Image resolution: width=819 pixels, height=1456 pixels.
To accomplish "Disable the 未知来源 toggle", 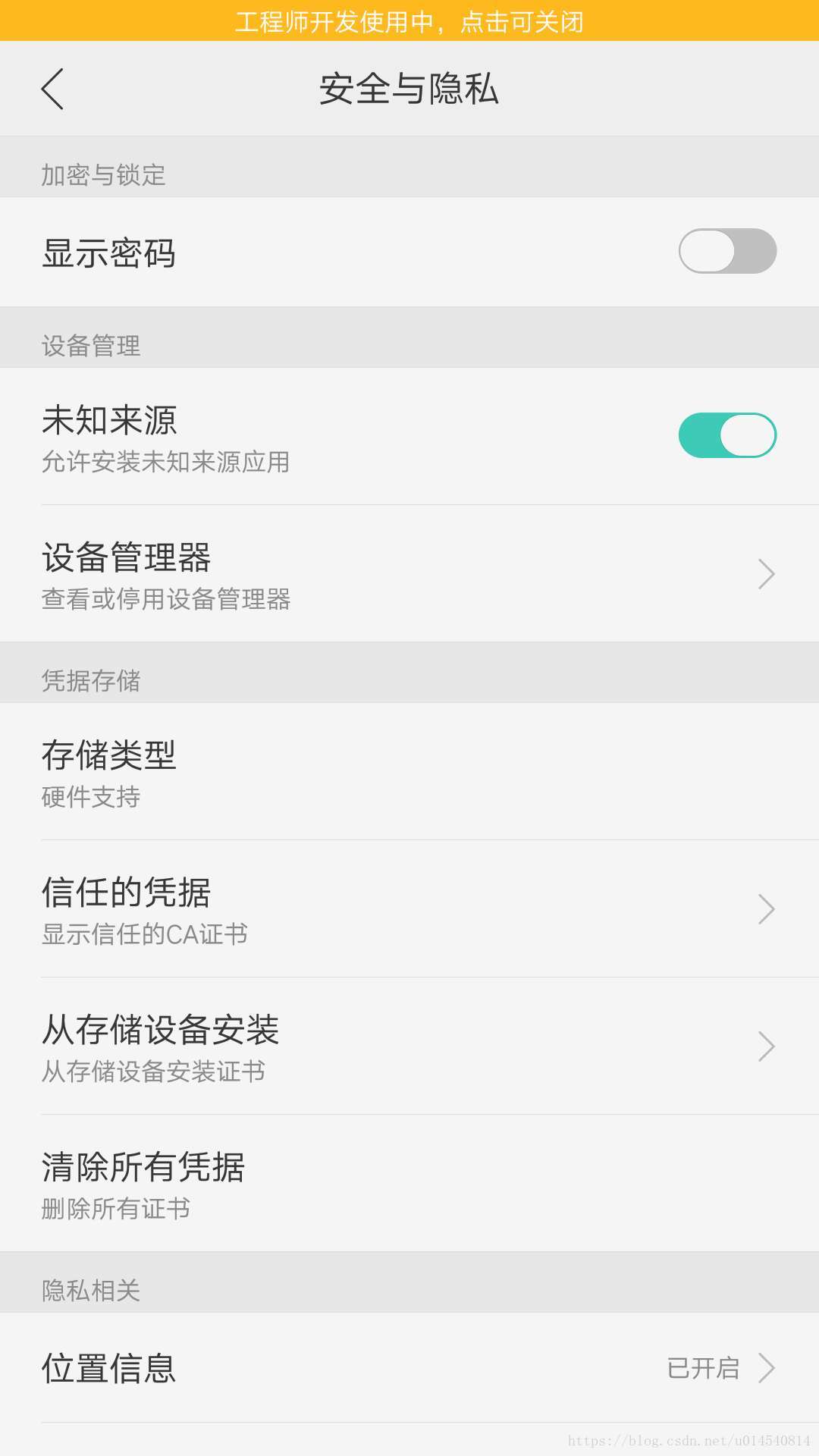I will tap(727, 435).
